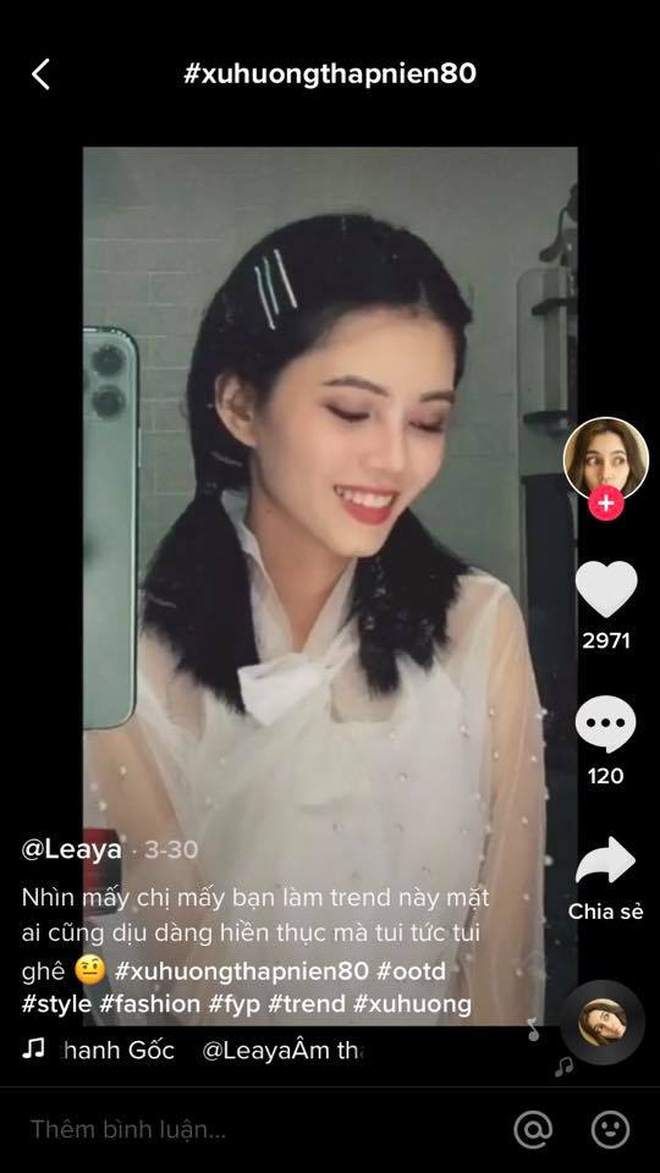Open the emoji picker smiley icon
This screenshot has width=660, height=1173.
pyautogui.click(x=611, y=1129)
